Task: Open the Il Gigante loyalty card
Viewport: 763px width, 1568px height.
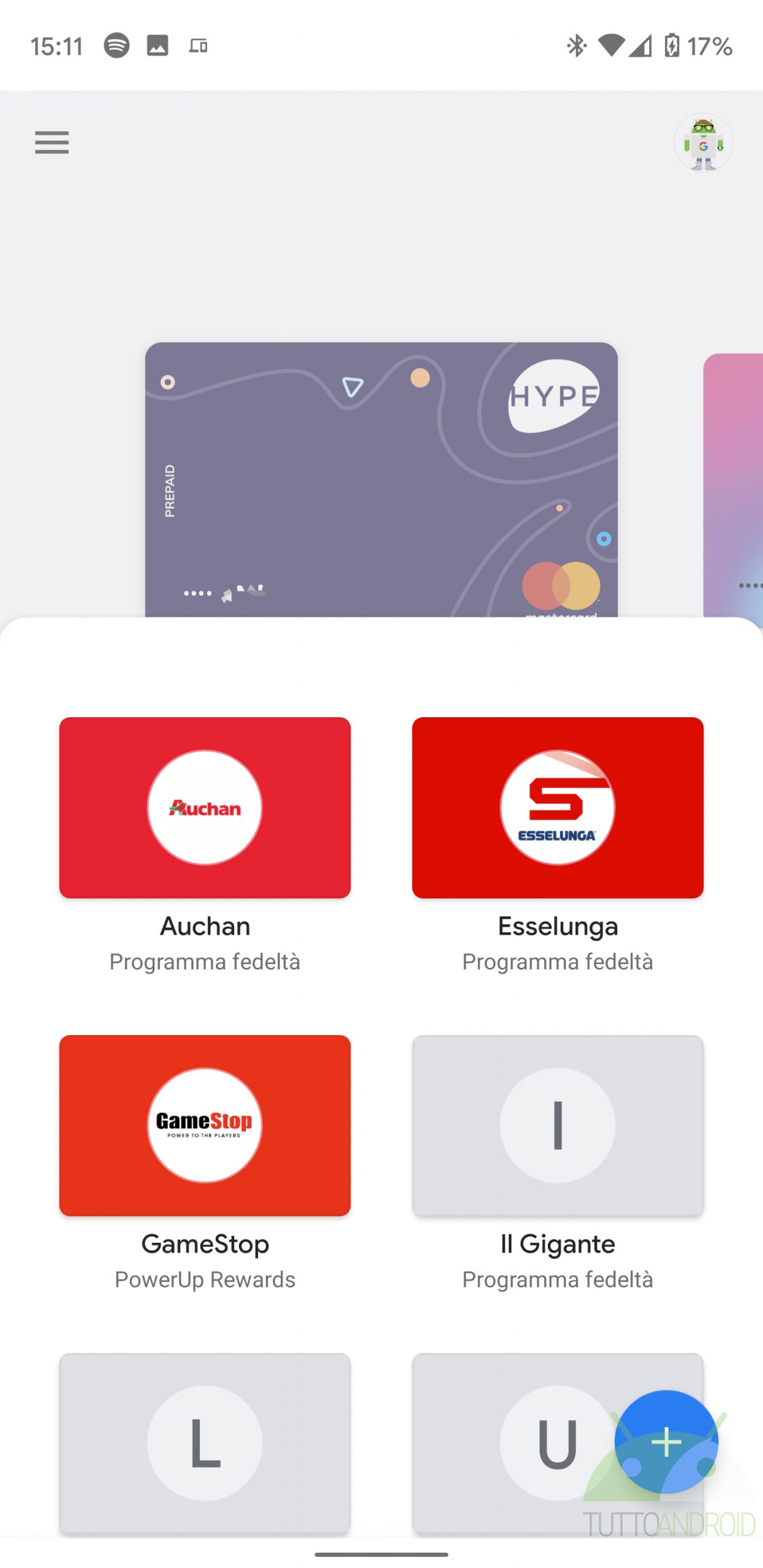Action: [558, 1125]
